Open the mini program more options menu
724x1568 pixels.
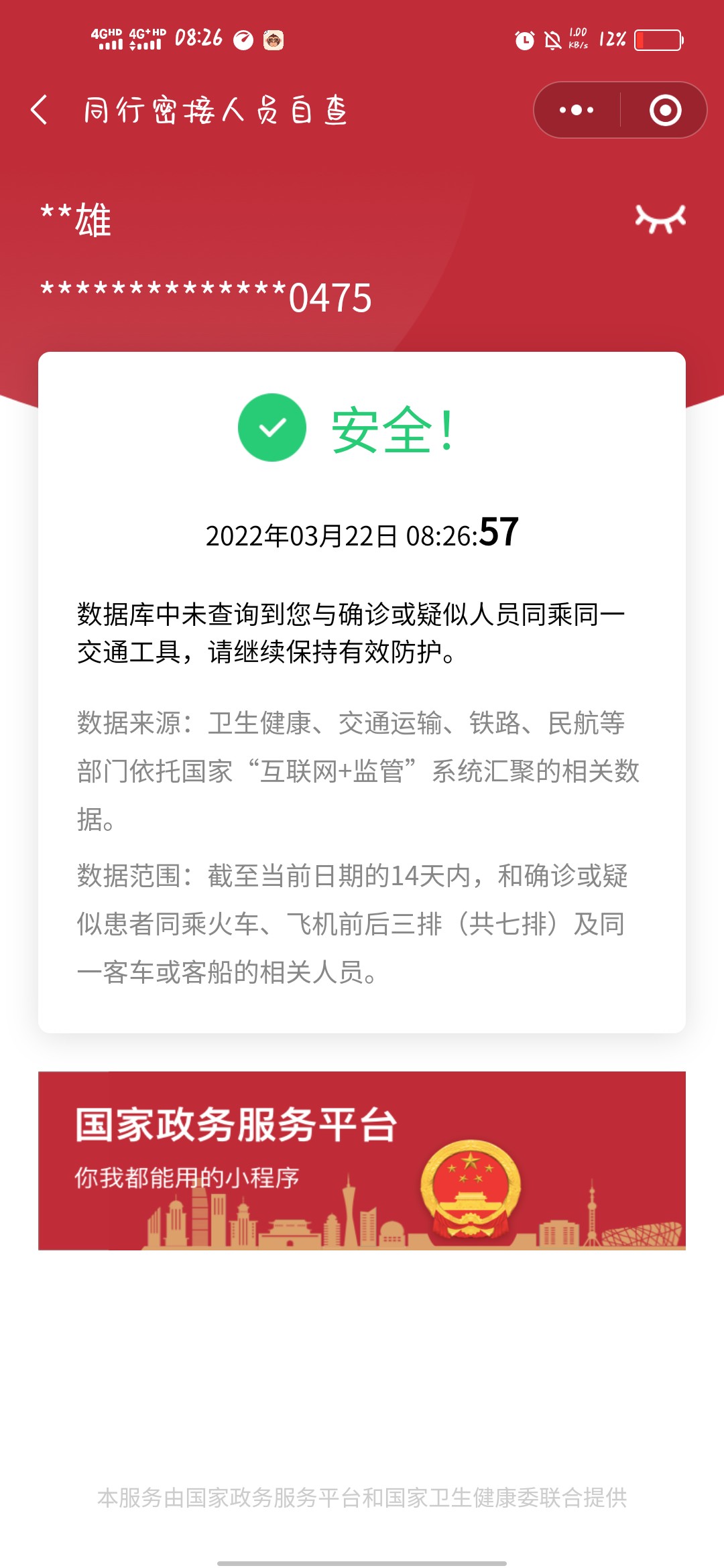click(577, 110)
